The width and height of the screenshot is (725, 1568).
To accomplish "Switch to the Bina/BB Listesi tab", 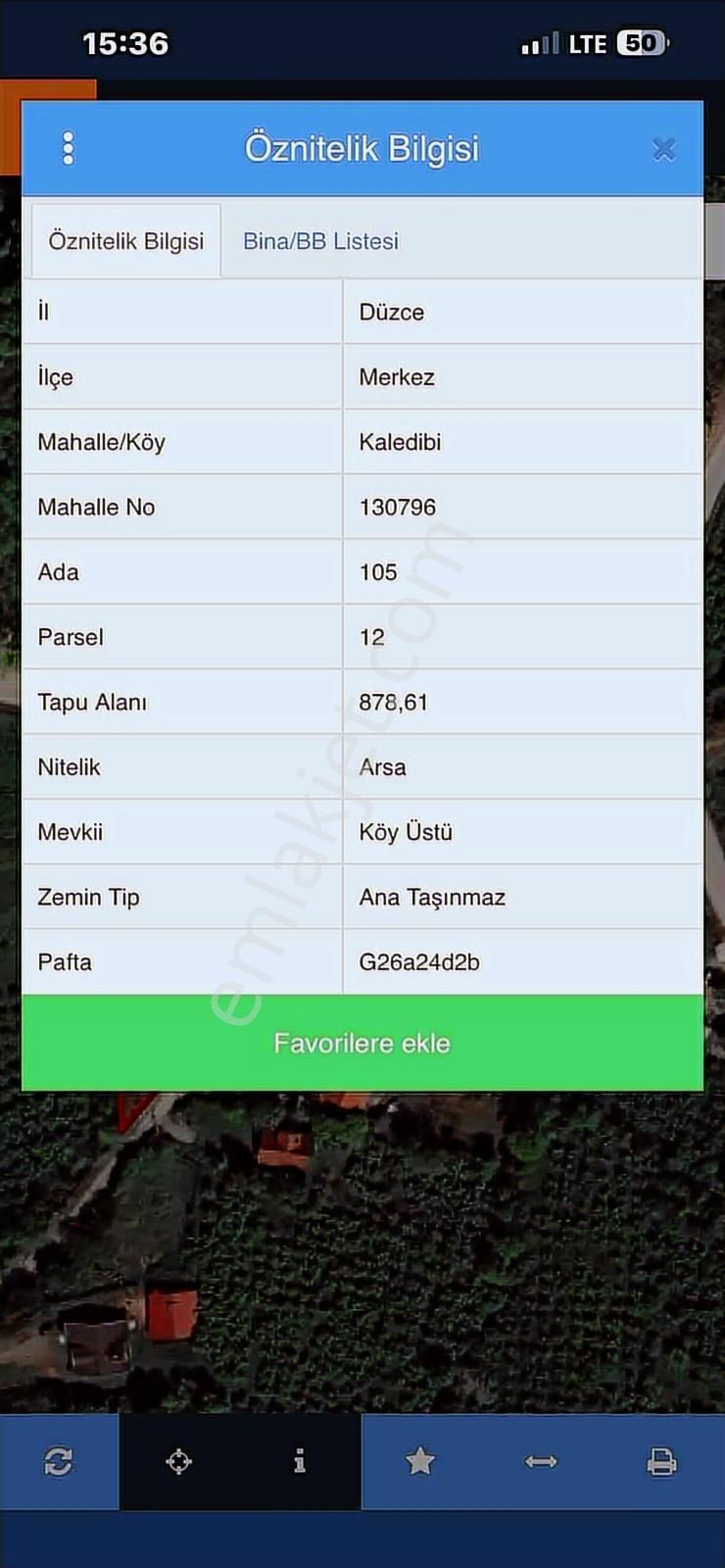I will pos(320,240).
